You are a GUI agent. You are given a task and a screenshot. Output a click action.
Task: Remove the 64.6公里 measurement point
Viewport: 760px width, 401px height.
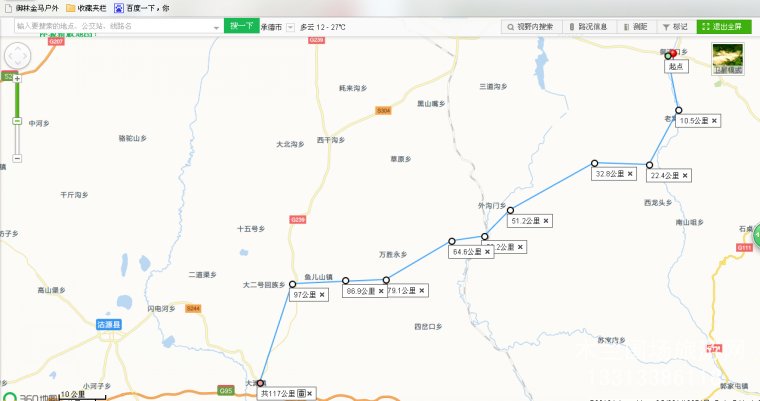coord(486,252)
